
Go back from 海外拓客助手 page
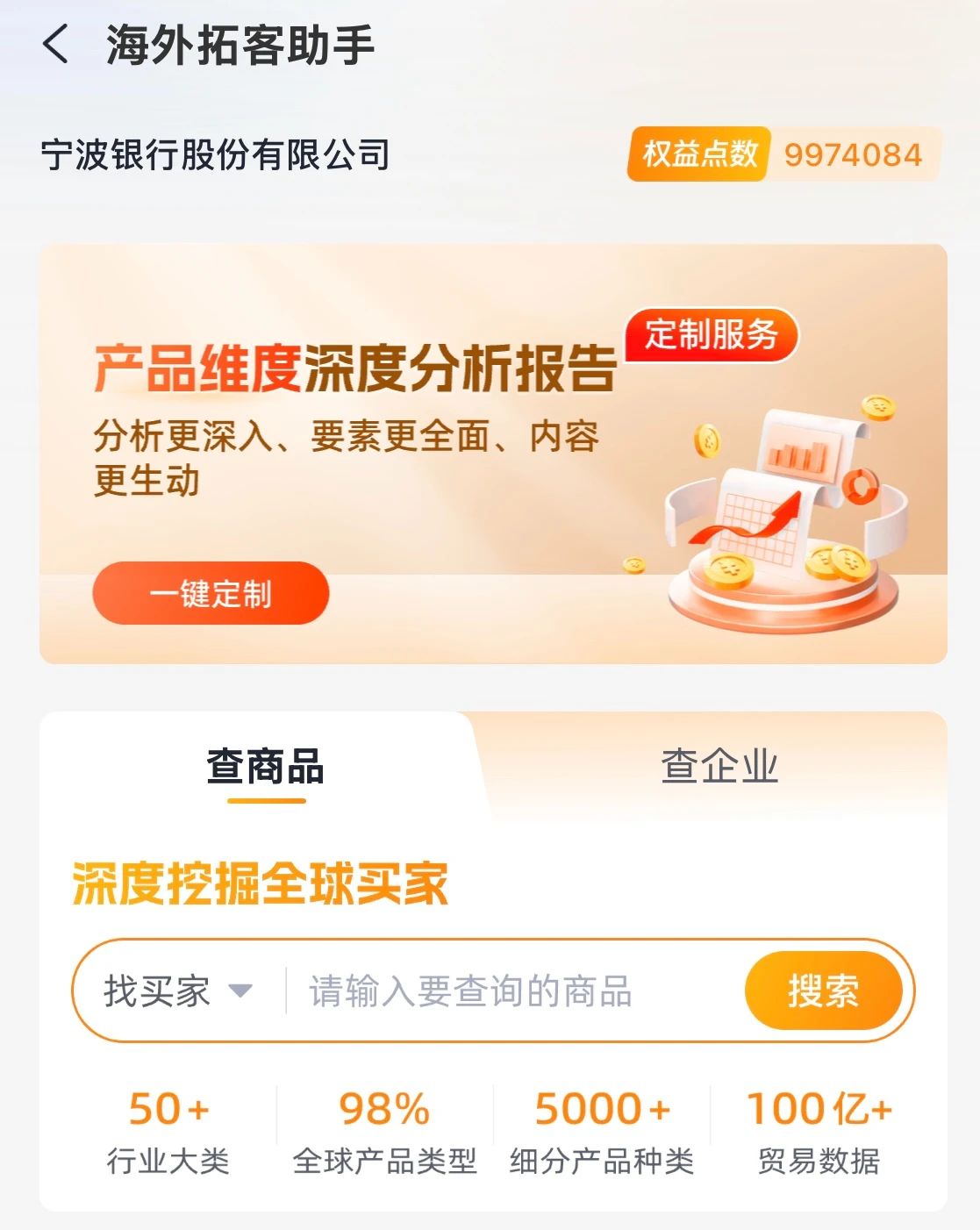pyautogui.click(x=55, y=45)
